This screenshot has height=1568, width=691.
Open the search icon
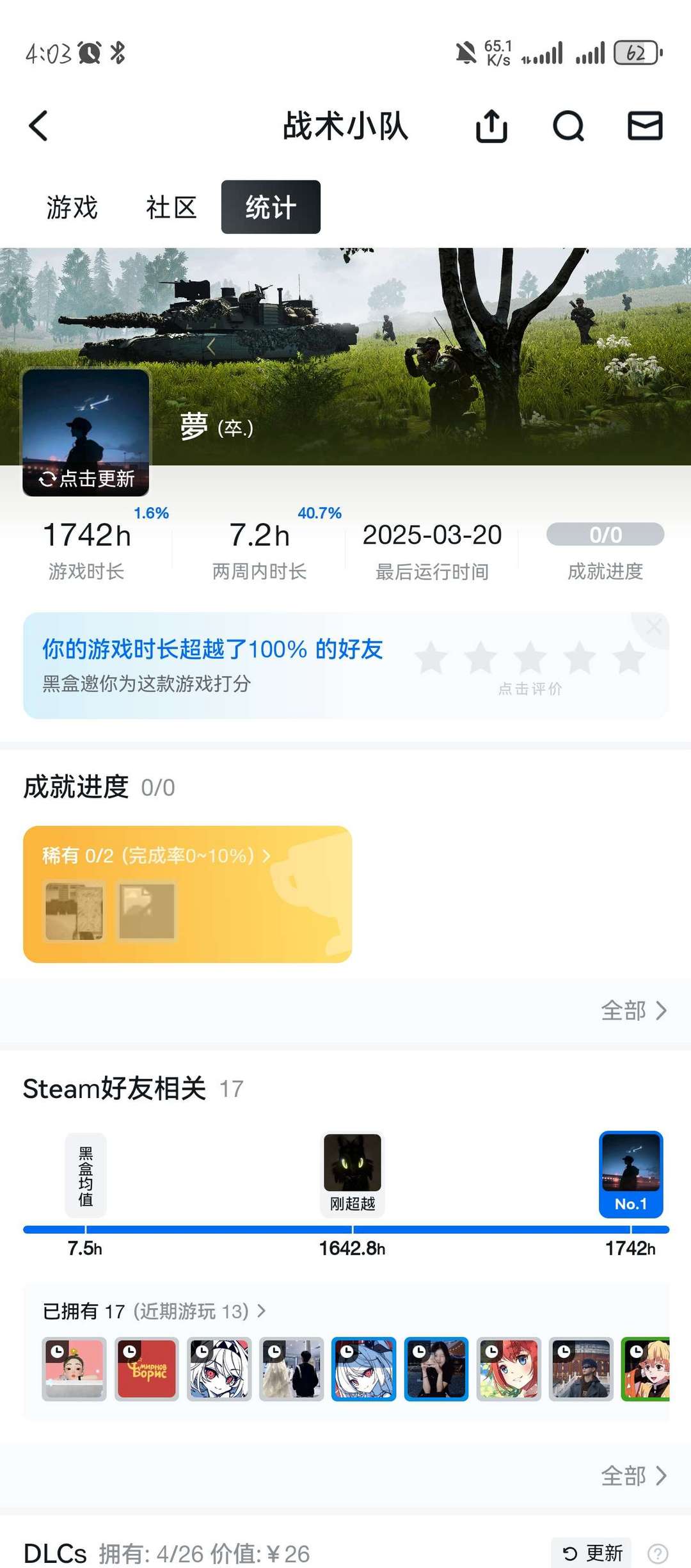coord(568,125)
